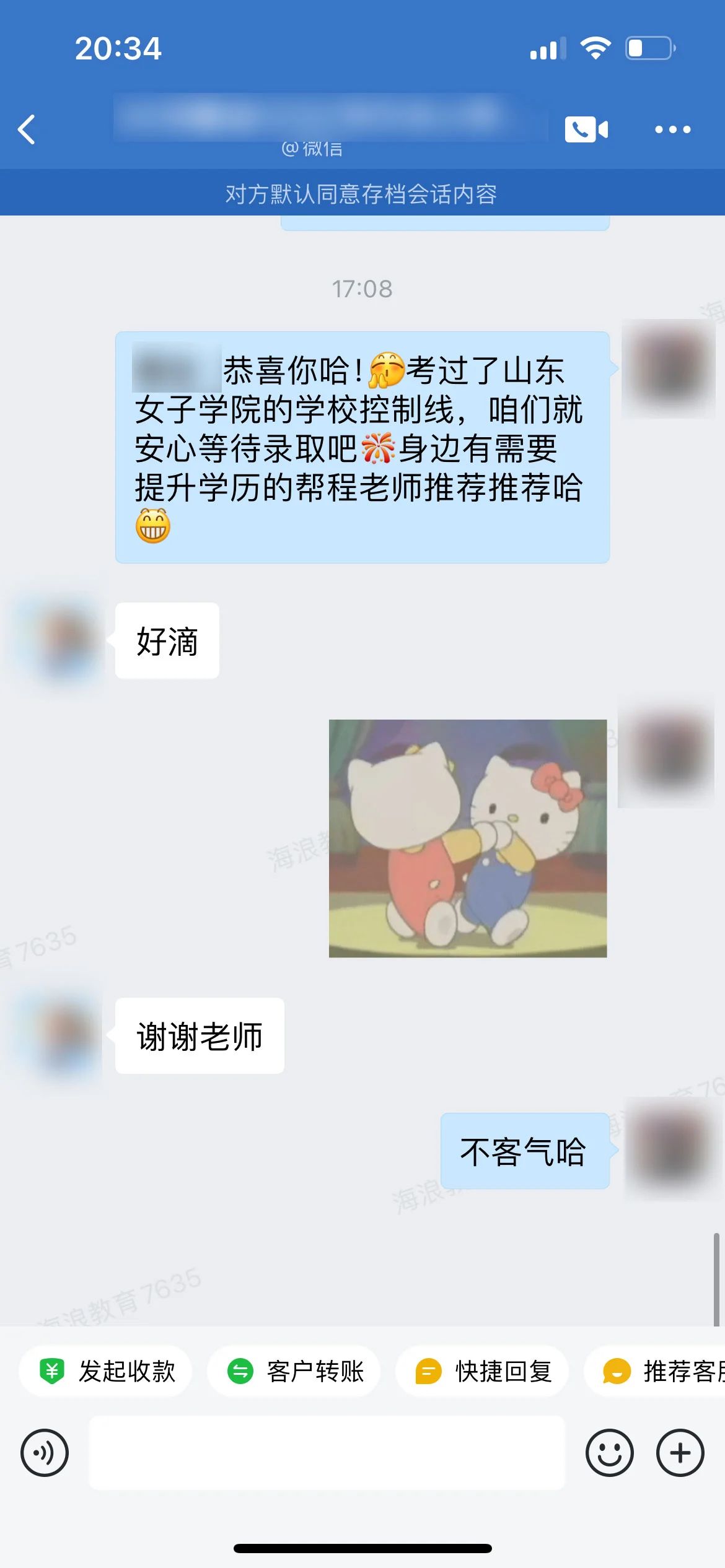Viewport: 725px width, 1568px height.
Task: Open the plus attachments menu
Action: [680, 1453]
